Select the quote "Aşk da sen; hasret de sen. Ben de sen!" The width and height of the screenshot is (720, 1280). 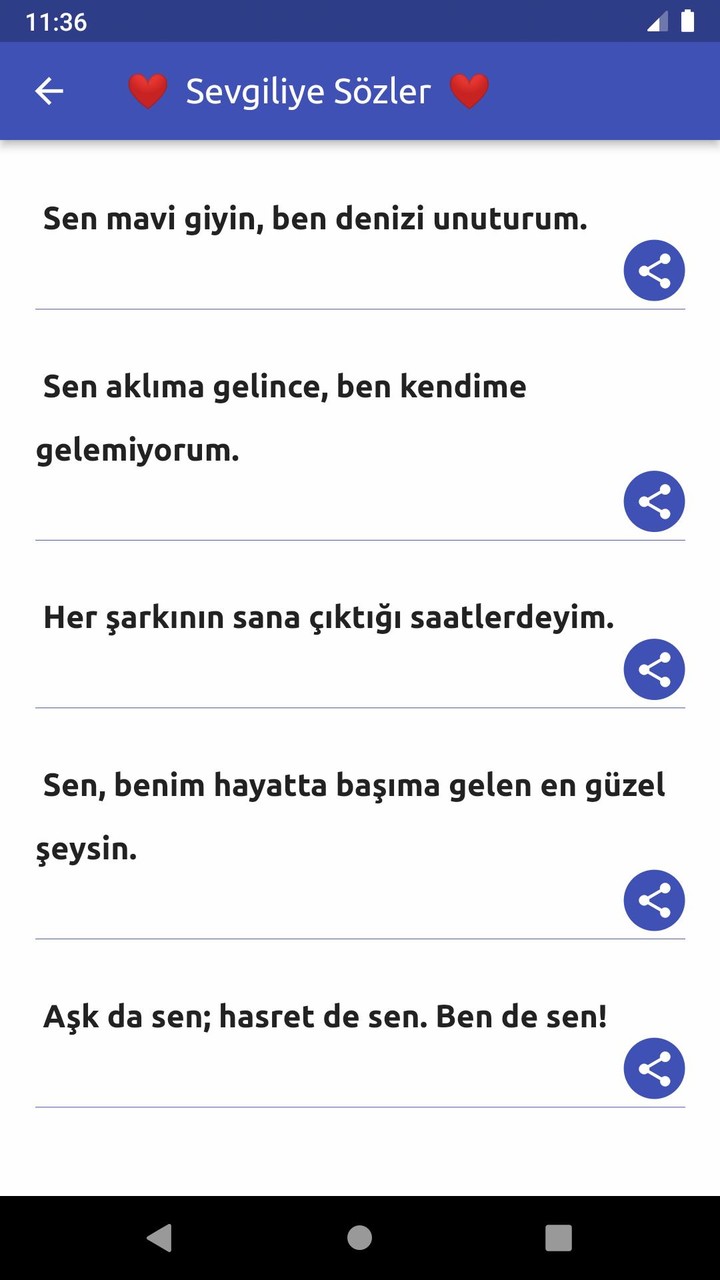pos(325,1016)
